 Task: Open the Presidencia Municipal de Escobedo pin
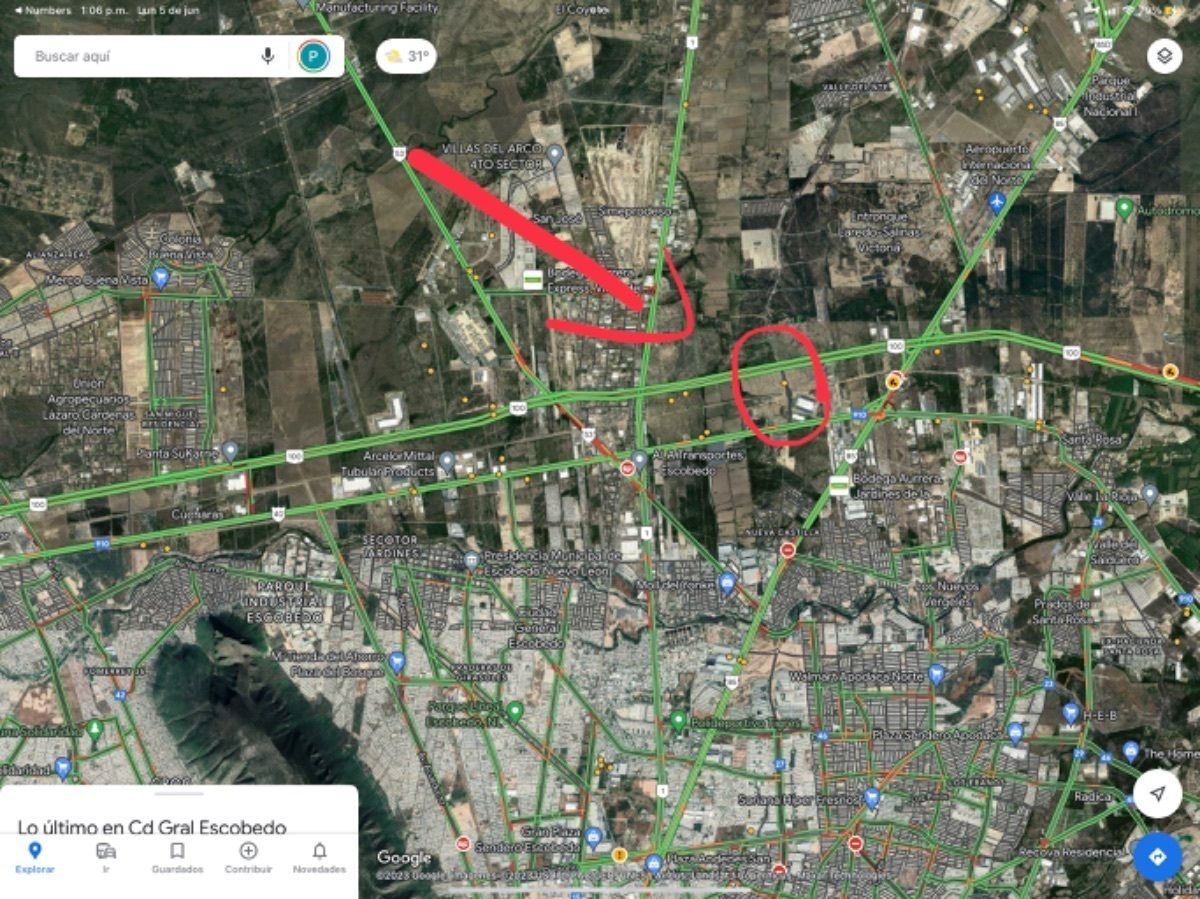coord(471,560)
